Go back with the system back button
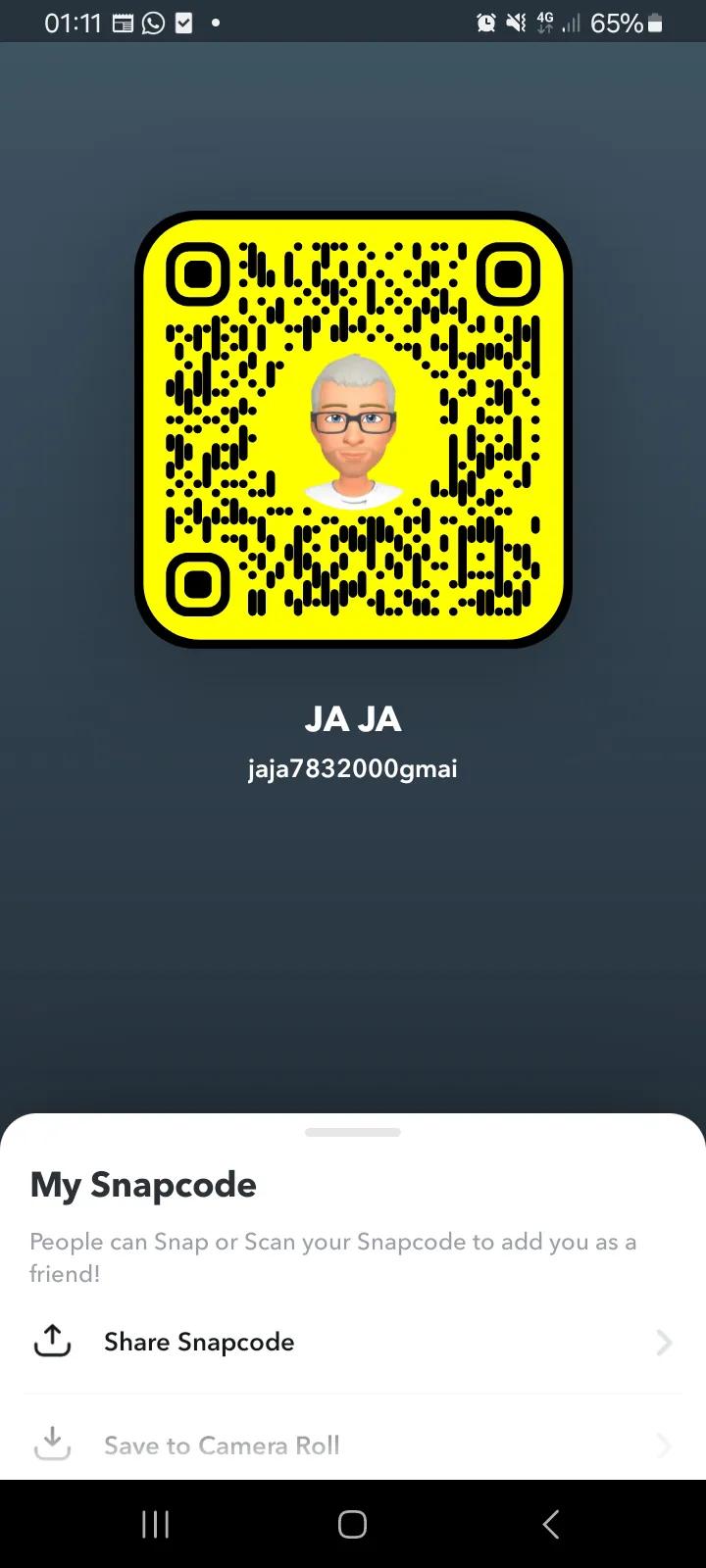Image resolution: width=706 pixels, height=1568 pixels. point(551,1524)
